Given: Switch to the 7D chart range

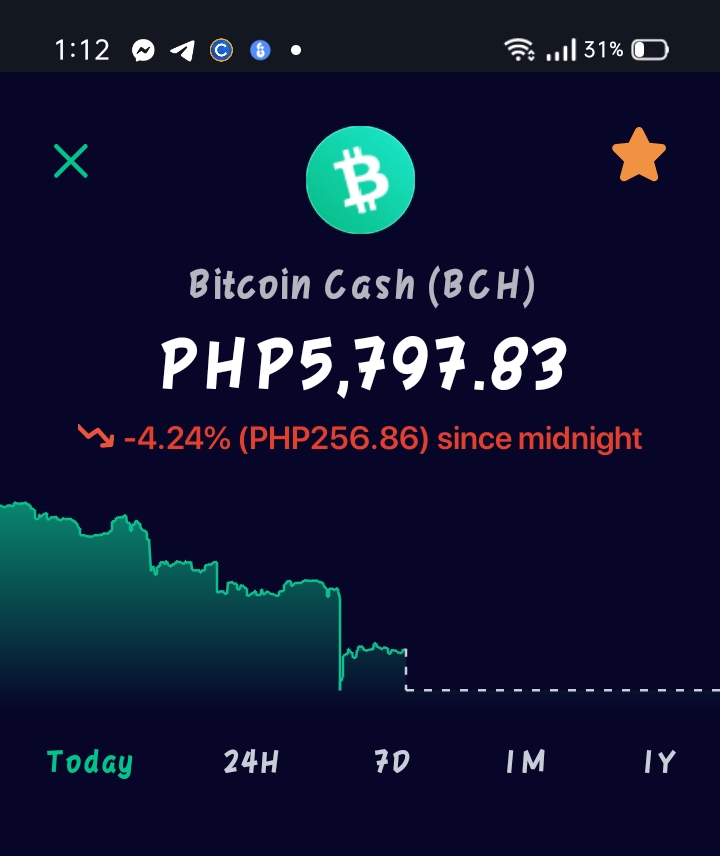Looking at the screenshot, I should click(392, 762).
